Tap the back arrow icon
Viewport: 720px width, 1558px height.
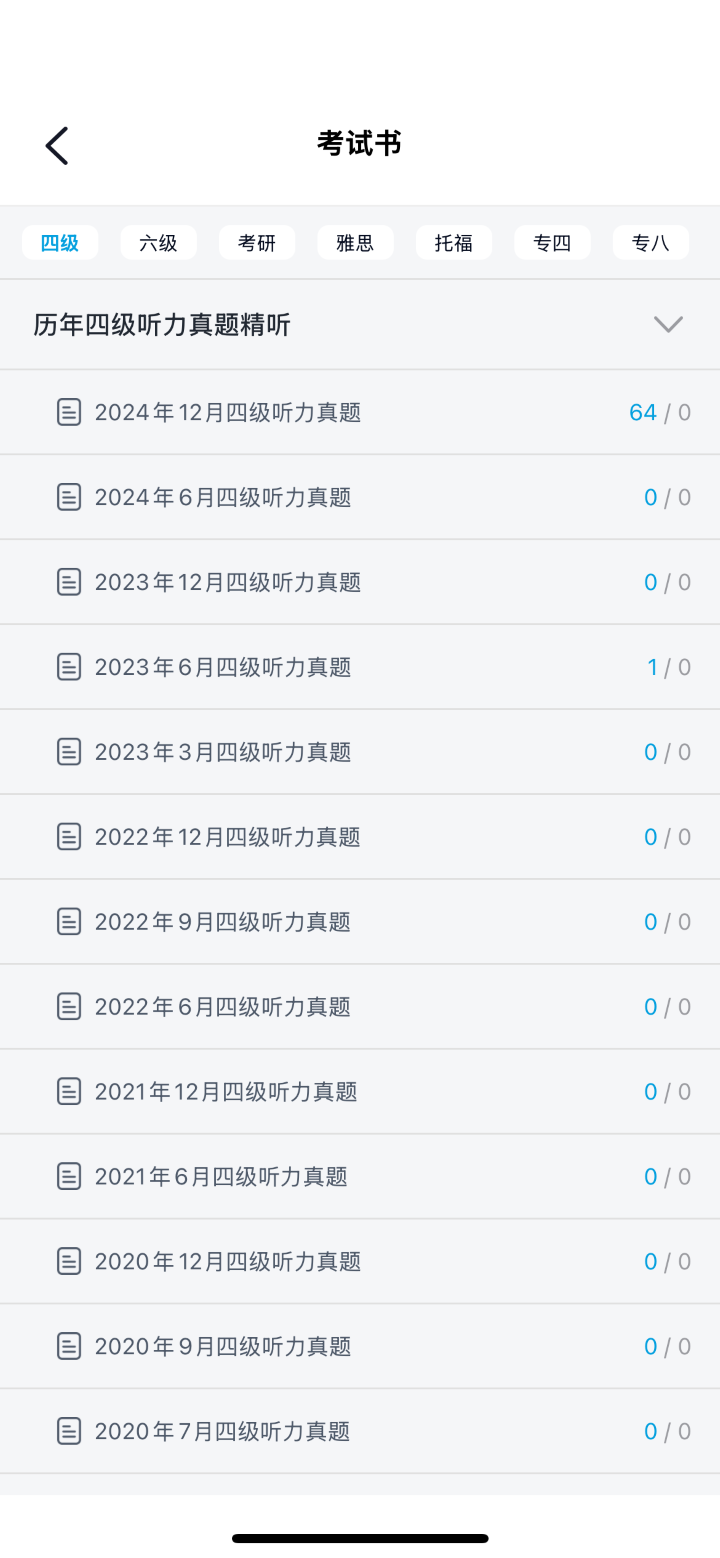(x=56, y=145)
